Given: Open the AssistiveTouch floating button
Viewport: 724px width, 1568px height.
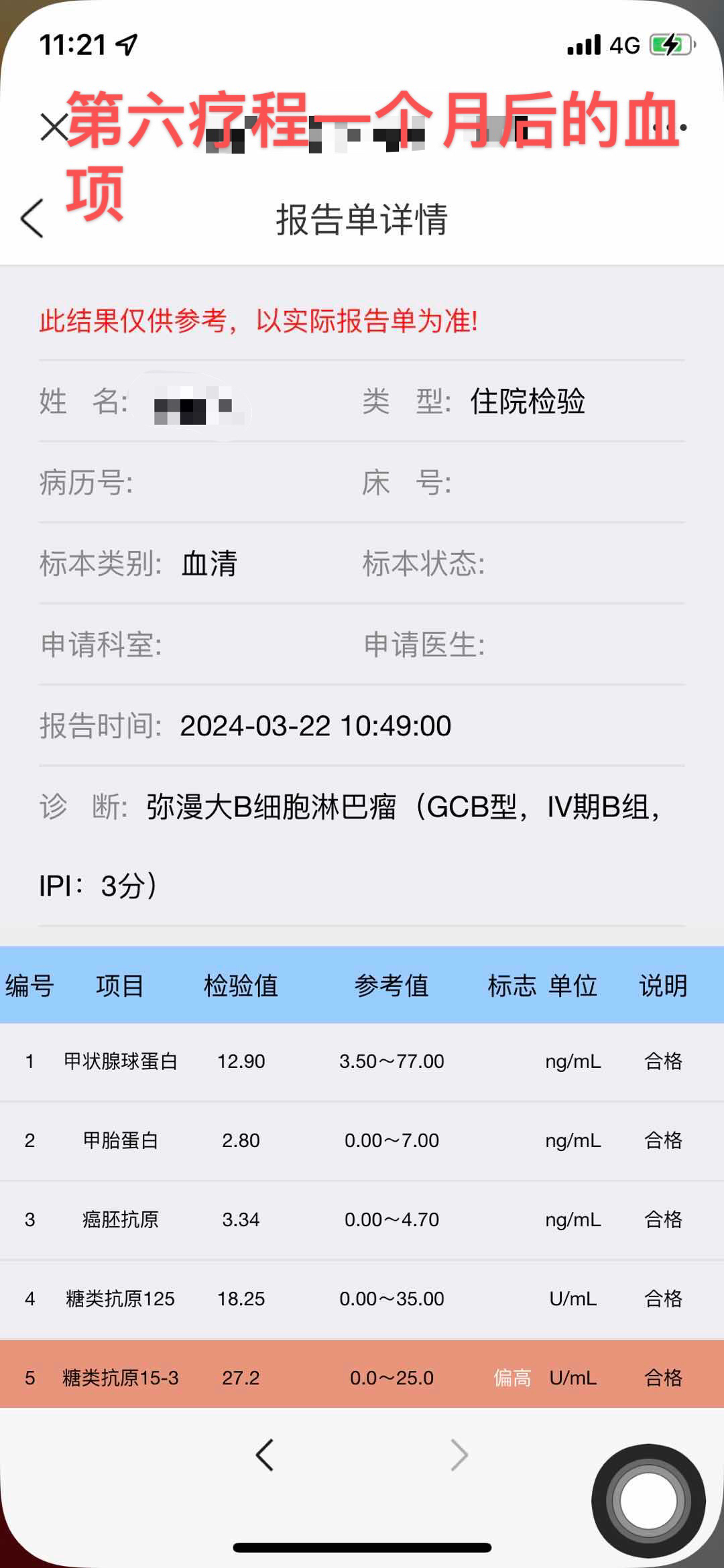Looking at the screenshot, I should click(x=648, y=1501).
